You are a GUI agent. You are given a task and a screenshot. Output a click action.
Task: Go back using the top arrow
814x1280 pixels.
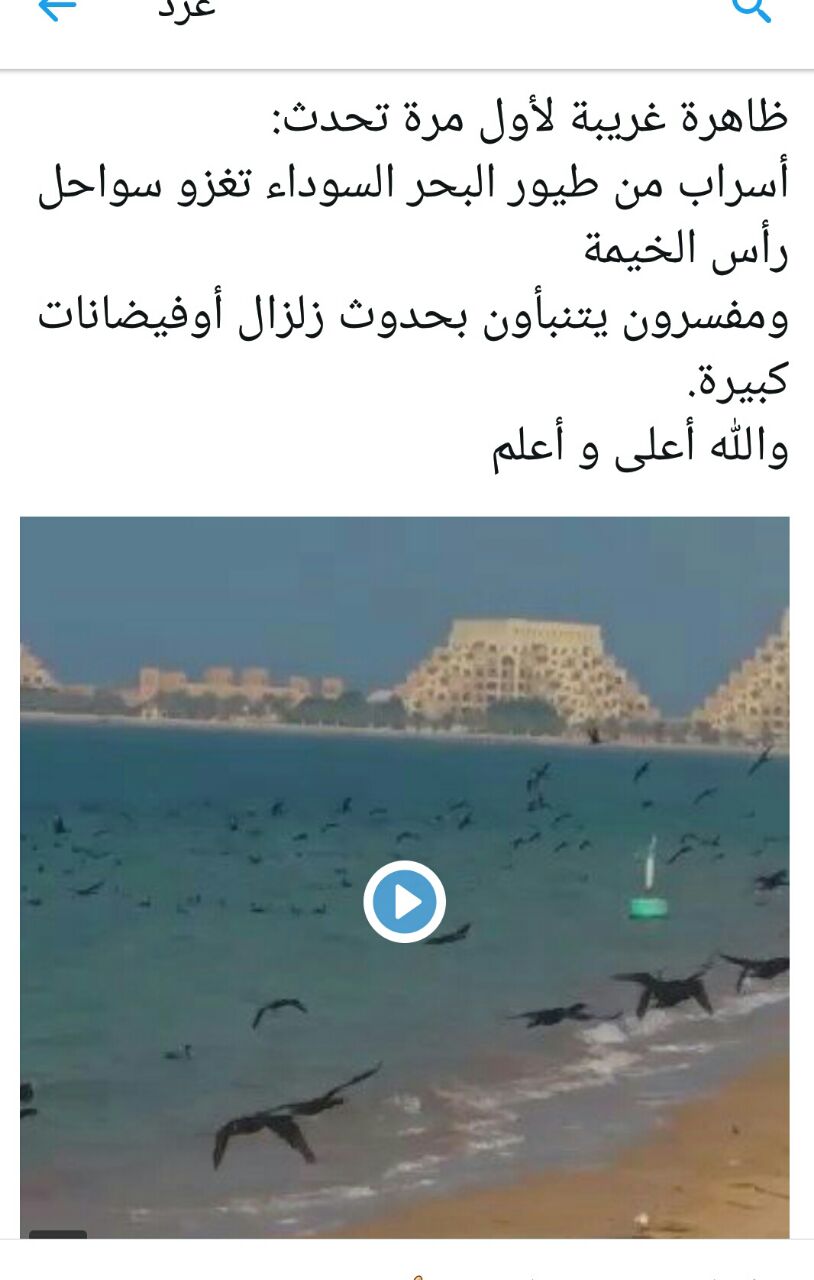tap(56, 8)
